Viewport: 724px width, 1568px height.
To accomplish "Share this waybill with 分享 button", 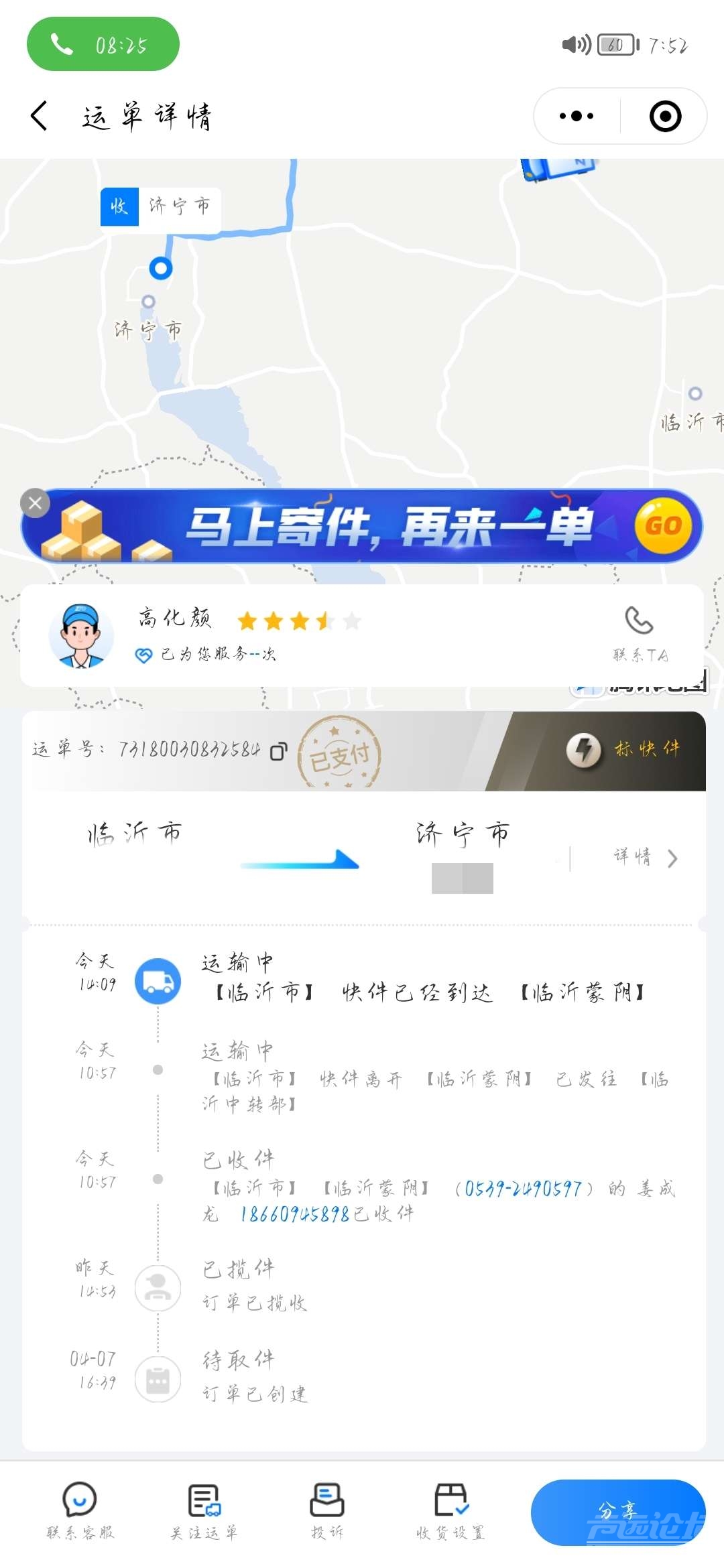I will pyautogui.click(x=617, y=1512).
